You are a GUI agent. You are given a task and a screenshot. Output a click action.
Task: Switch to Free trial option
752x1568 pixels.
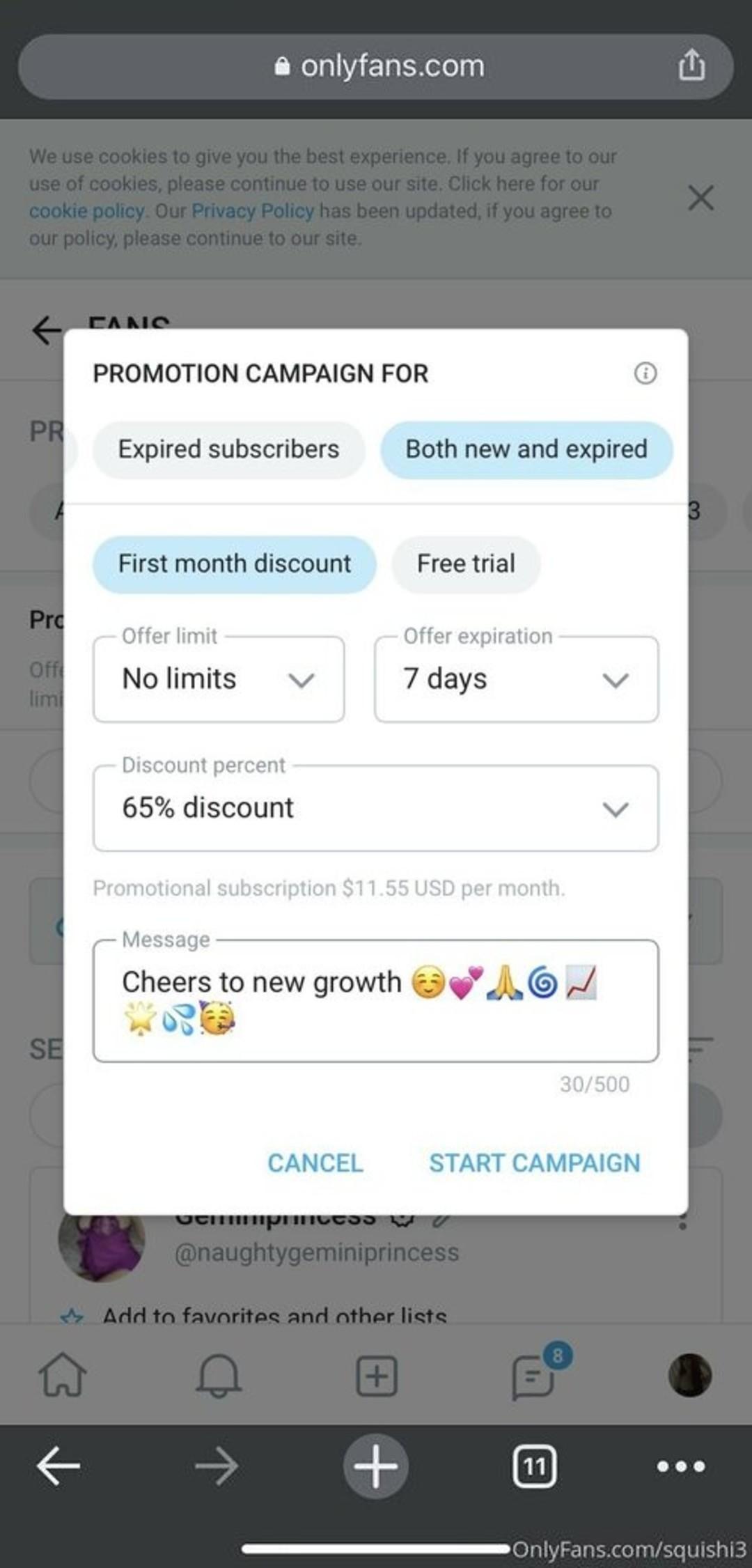point(466,564)
